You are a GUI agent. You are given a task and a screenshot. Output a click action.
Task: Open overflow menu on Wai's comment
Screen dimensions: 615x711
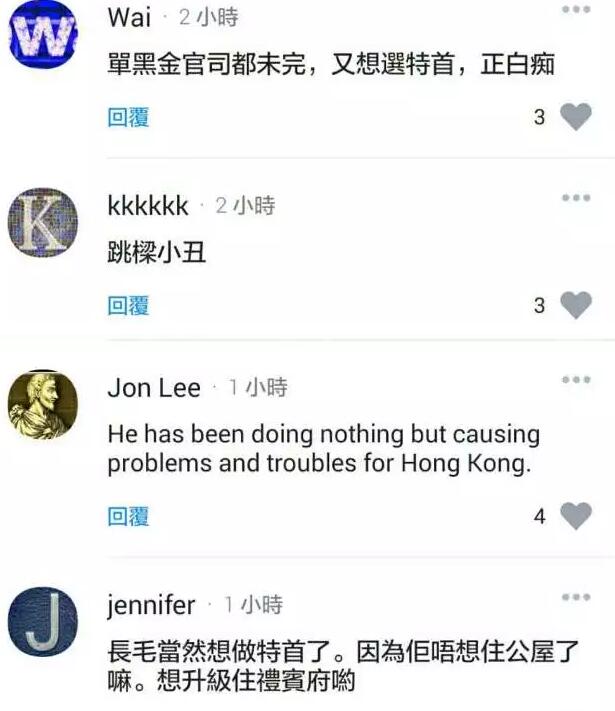coord(575,10)
